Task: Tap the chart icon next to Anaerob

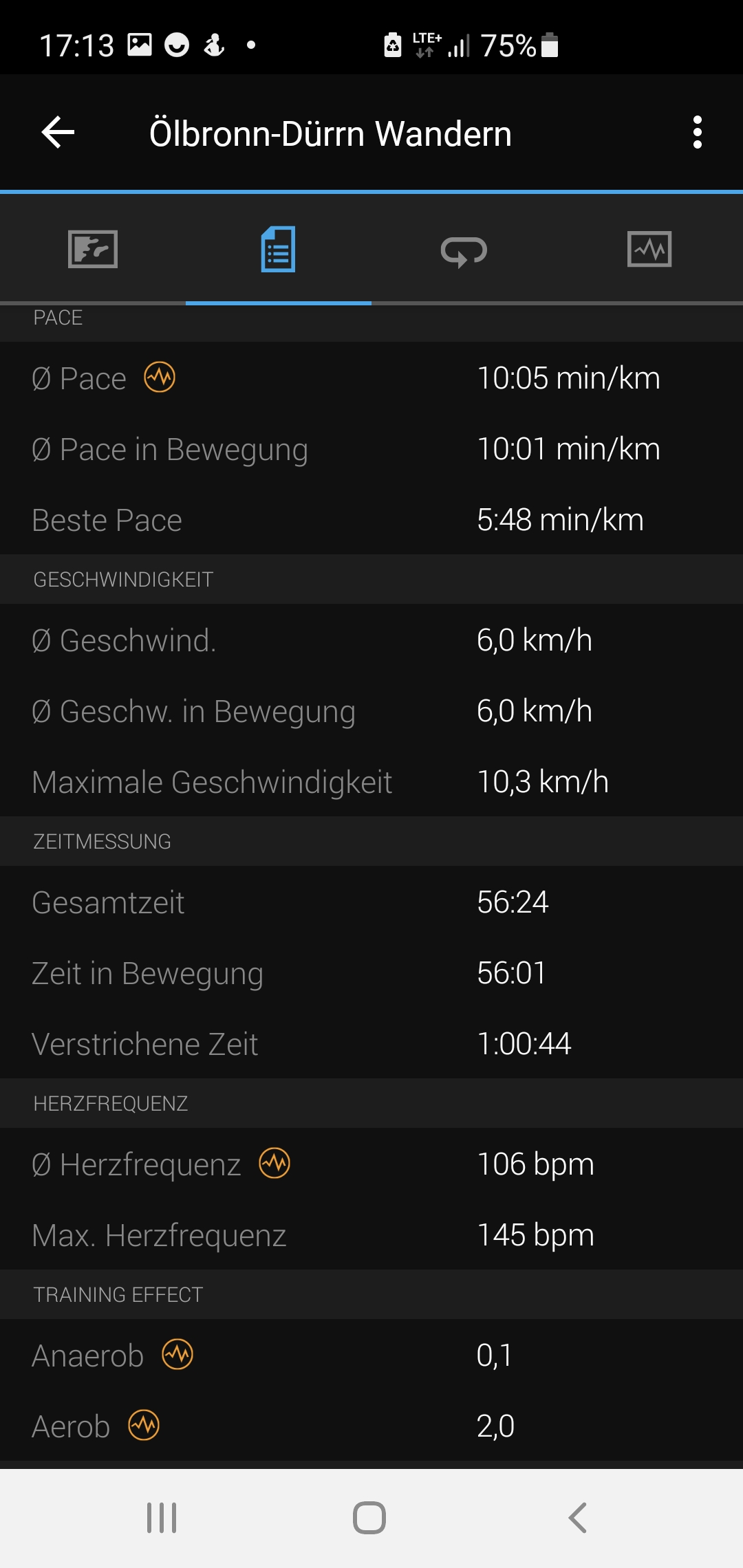Action: tap(177, 1355)
